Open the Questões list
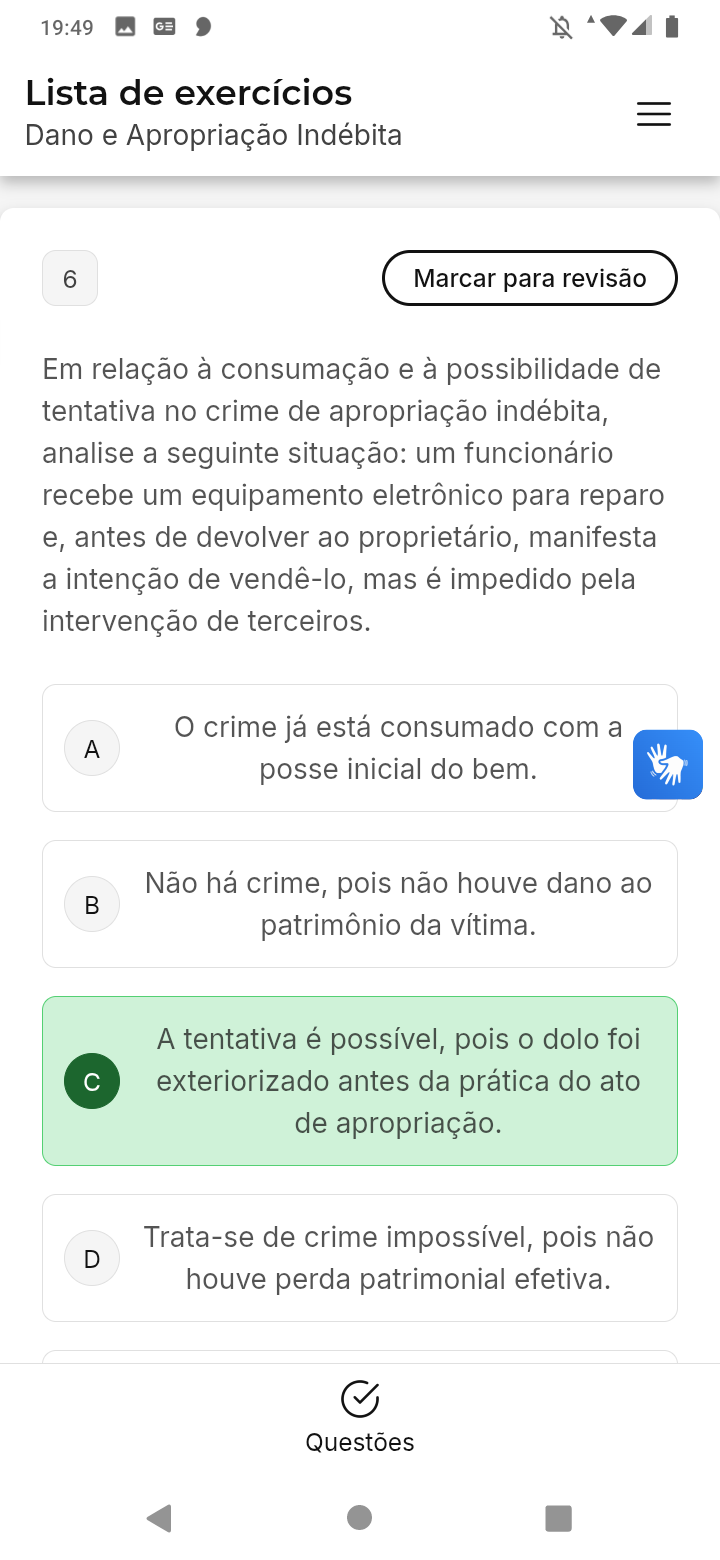This screenshot has width=720, height=1560. pyautogui.click(x=360, y=1416)
